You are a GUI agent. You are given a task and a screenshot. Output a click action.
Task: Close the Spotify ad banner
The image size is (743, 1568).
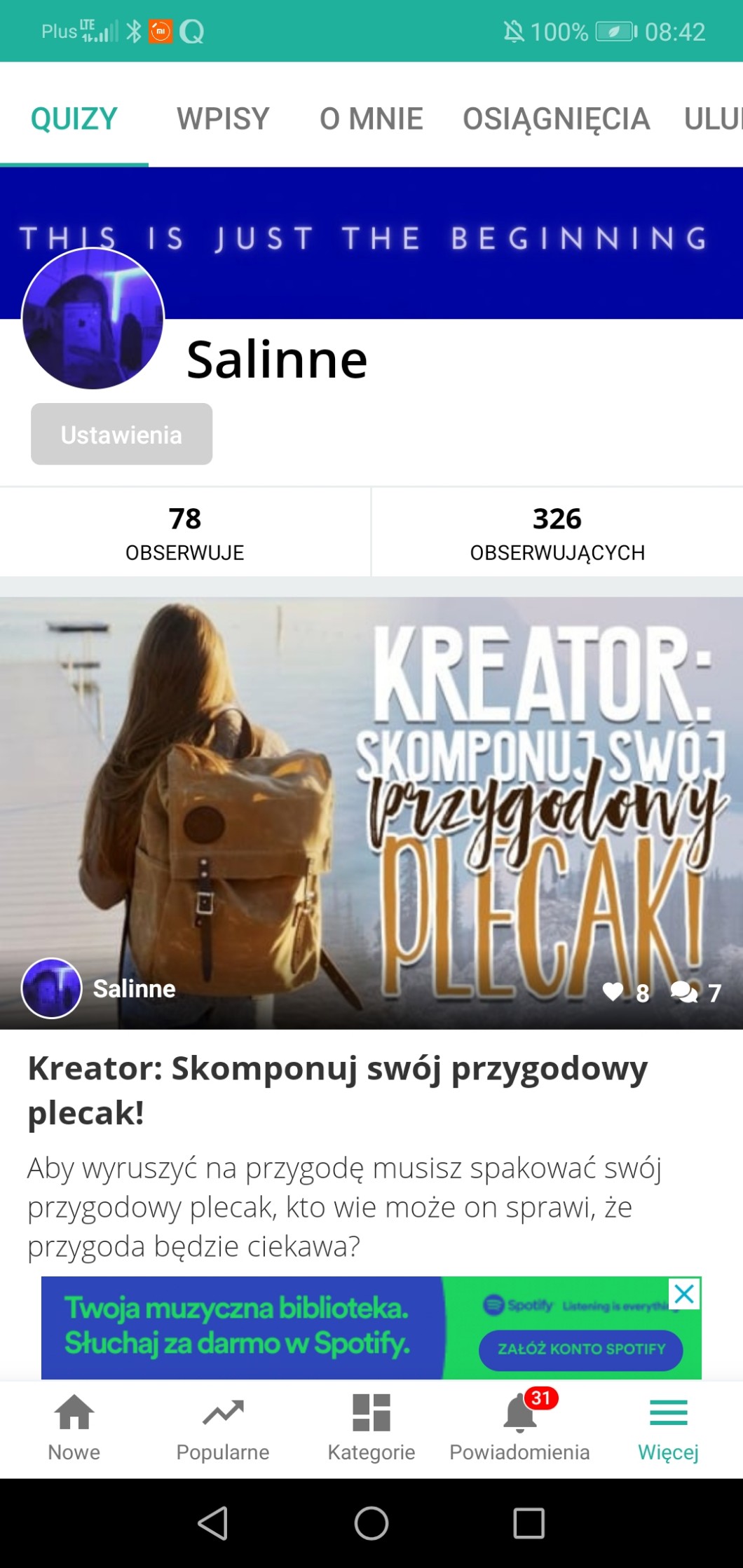[x=684, y=1293]
